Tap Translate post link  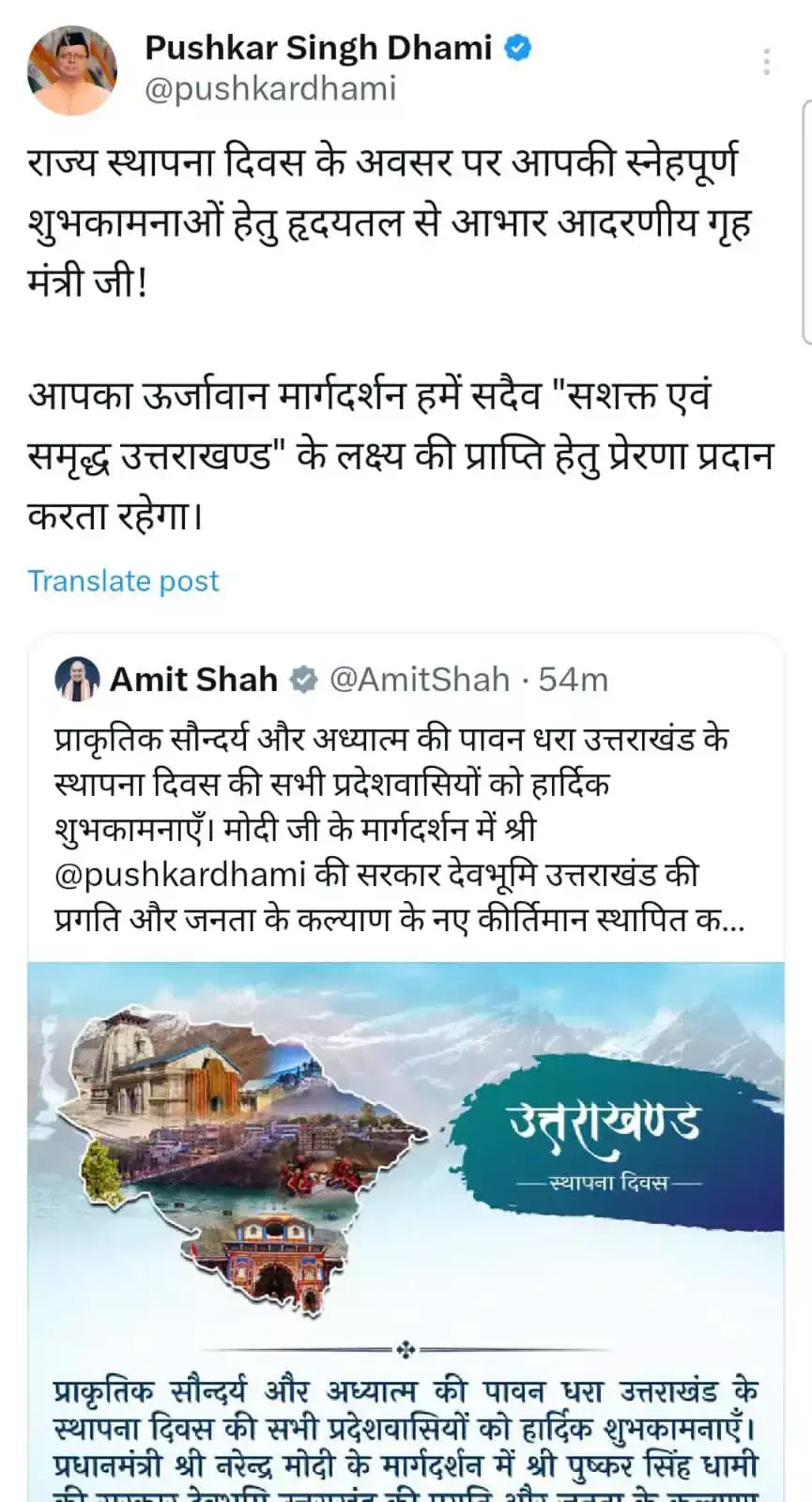123,581
